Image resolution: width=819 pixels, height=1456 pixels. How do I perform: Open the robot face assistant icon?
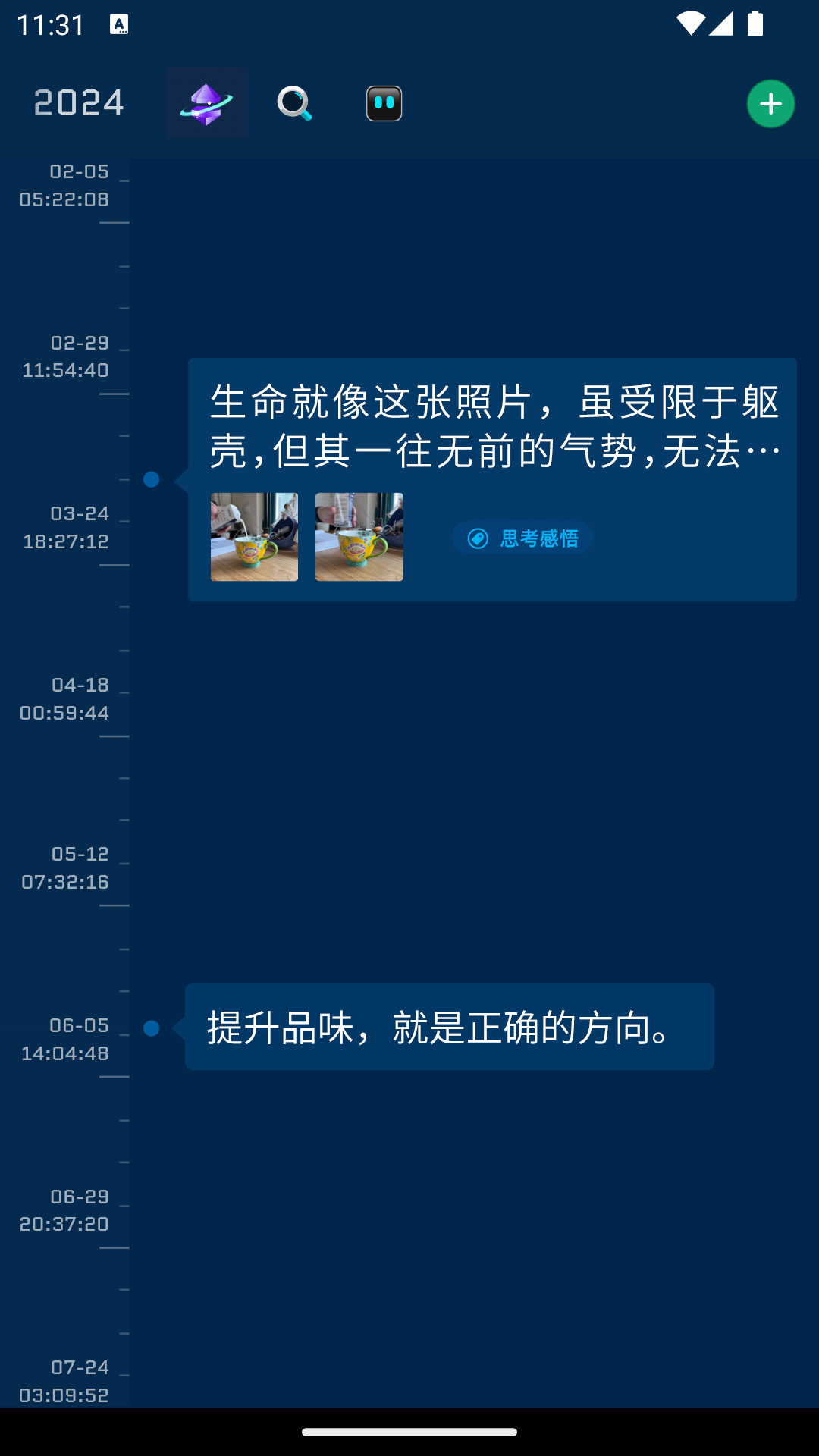coord(384,103)
